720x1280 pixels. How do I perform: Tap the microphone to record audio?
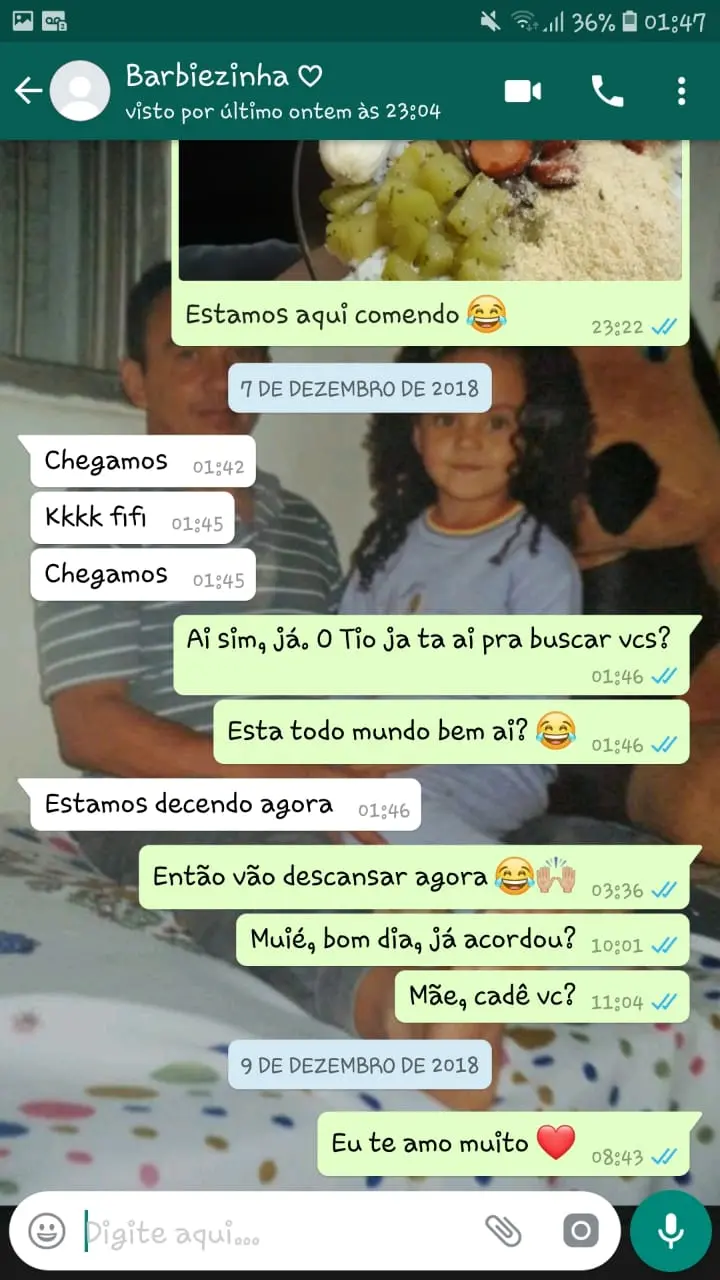tap(671, 1231)
